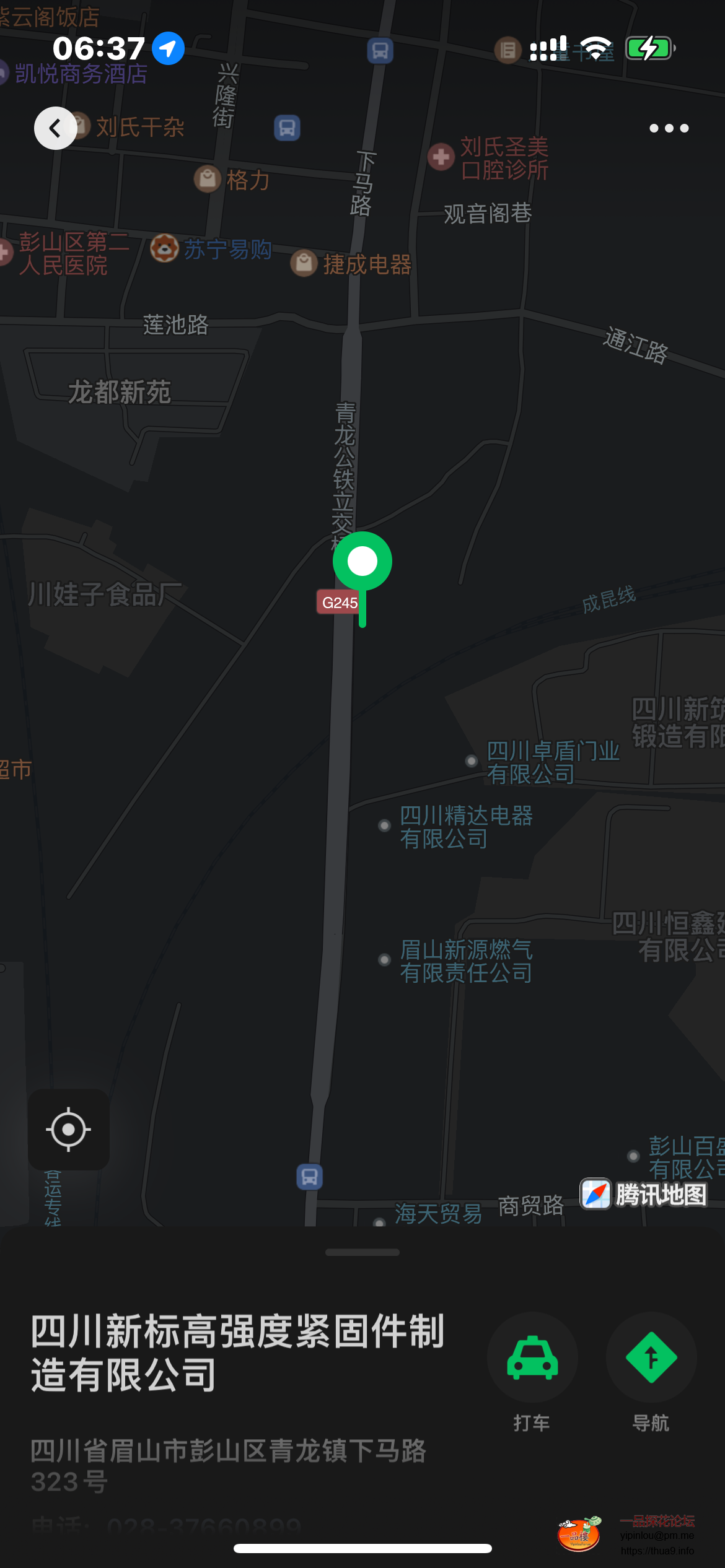Go back using the arrow button

tap(56, 128)
